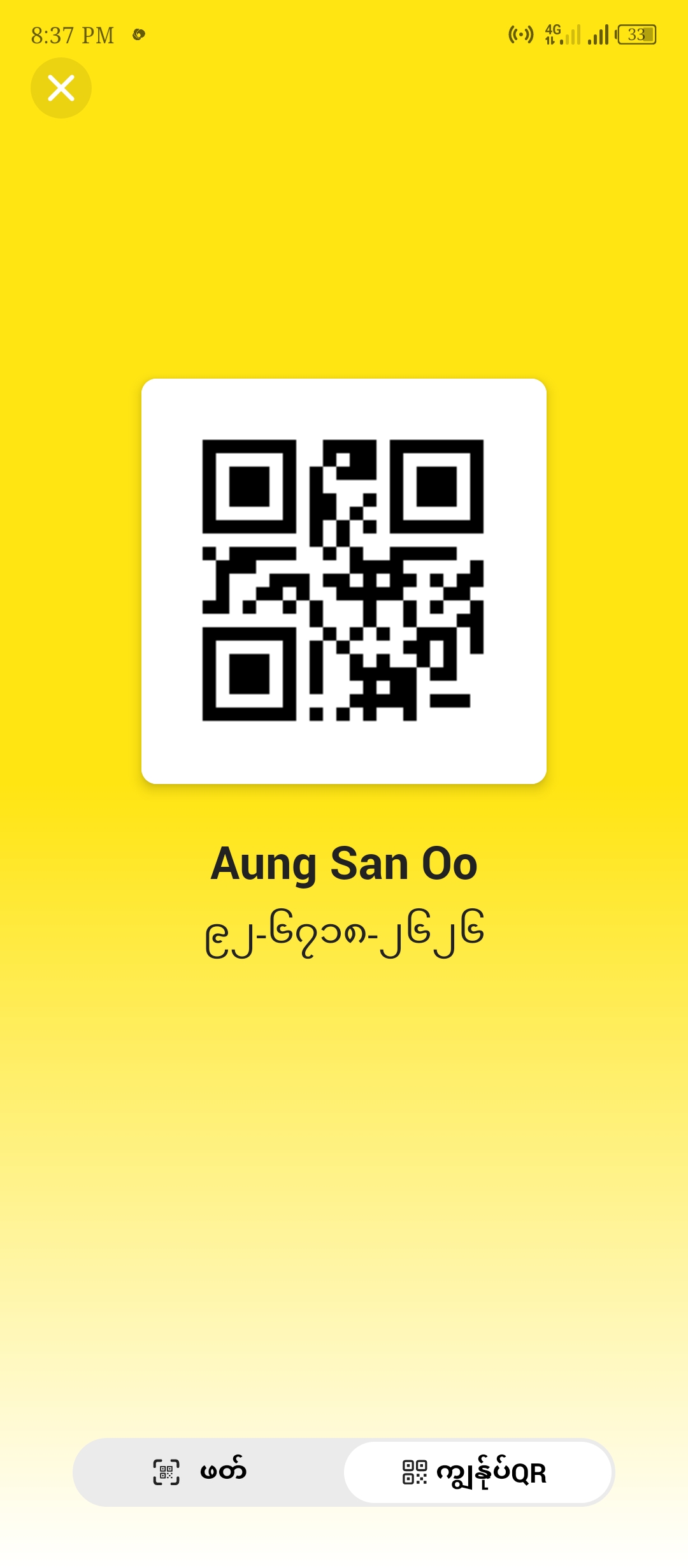Close the QR code screen
Screen dimensions: 688x1568
(61, 88)
